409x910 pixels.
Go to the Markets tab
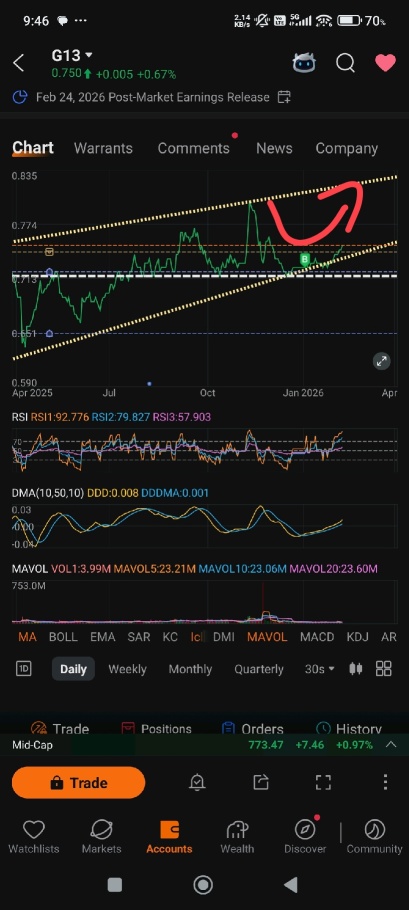tap(102, 836)
